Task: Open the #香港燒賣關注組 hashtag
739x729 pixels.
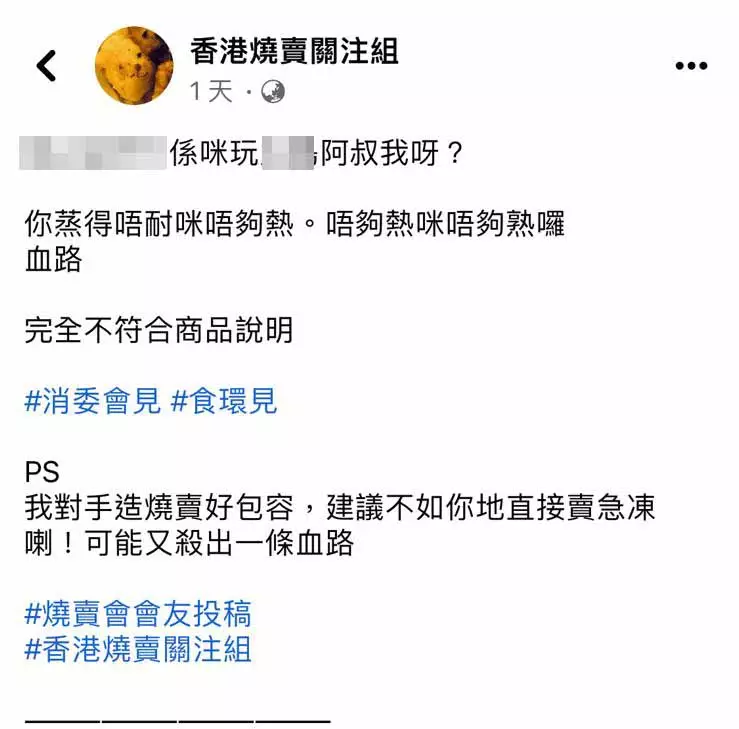Action: [x=137, y=649]
